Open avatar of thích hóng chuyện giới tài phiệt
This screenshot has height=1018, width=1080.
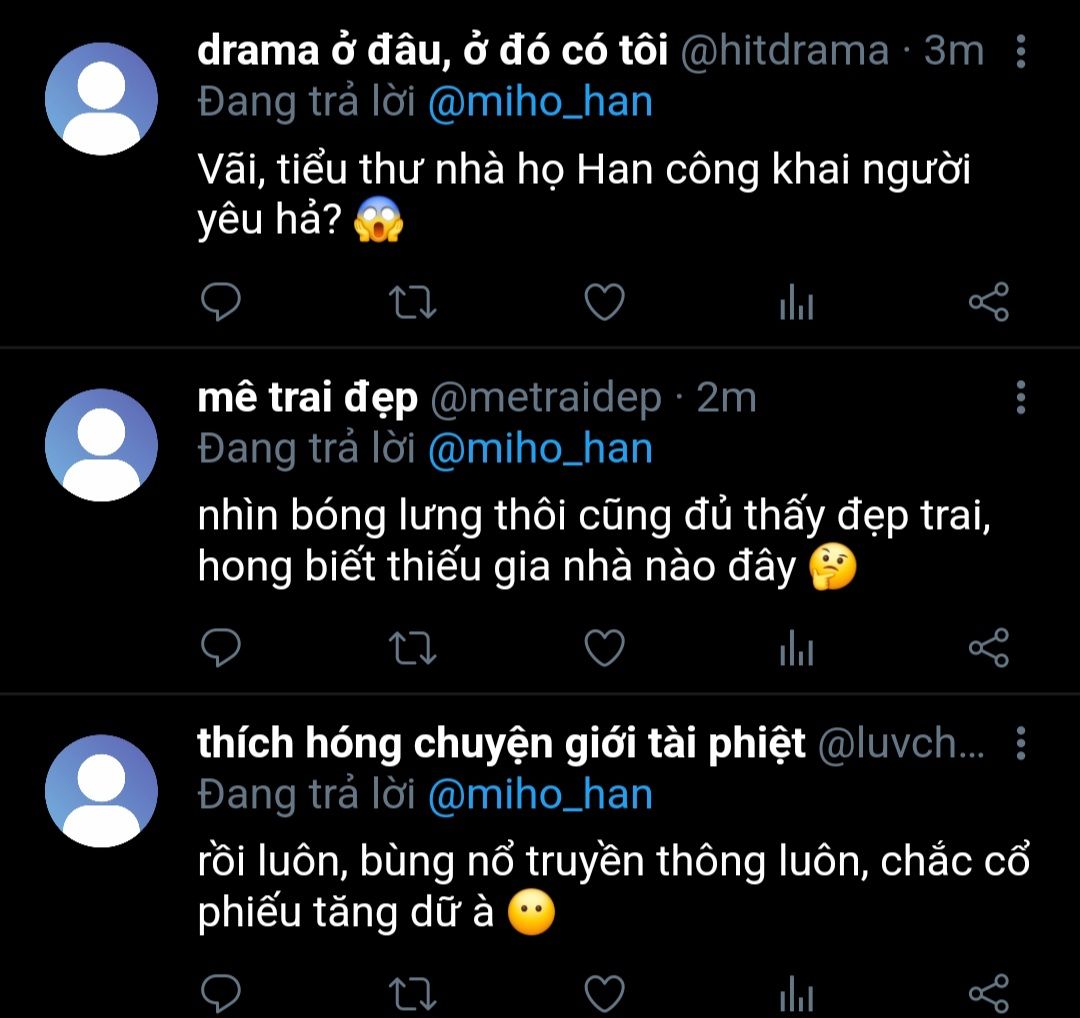click(x=101, y=791)
